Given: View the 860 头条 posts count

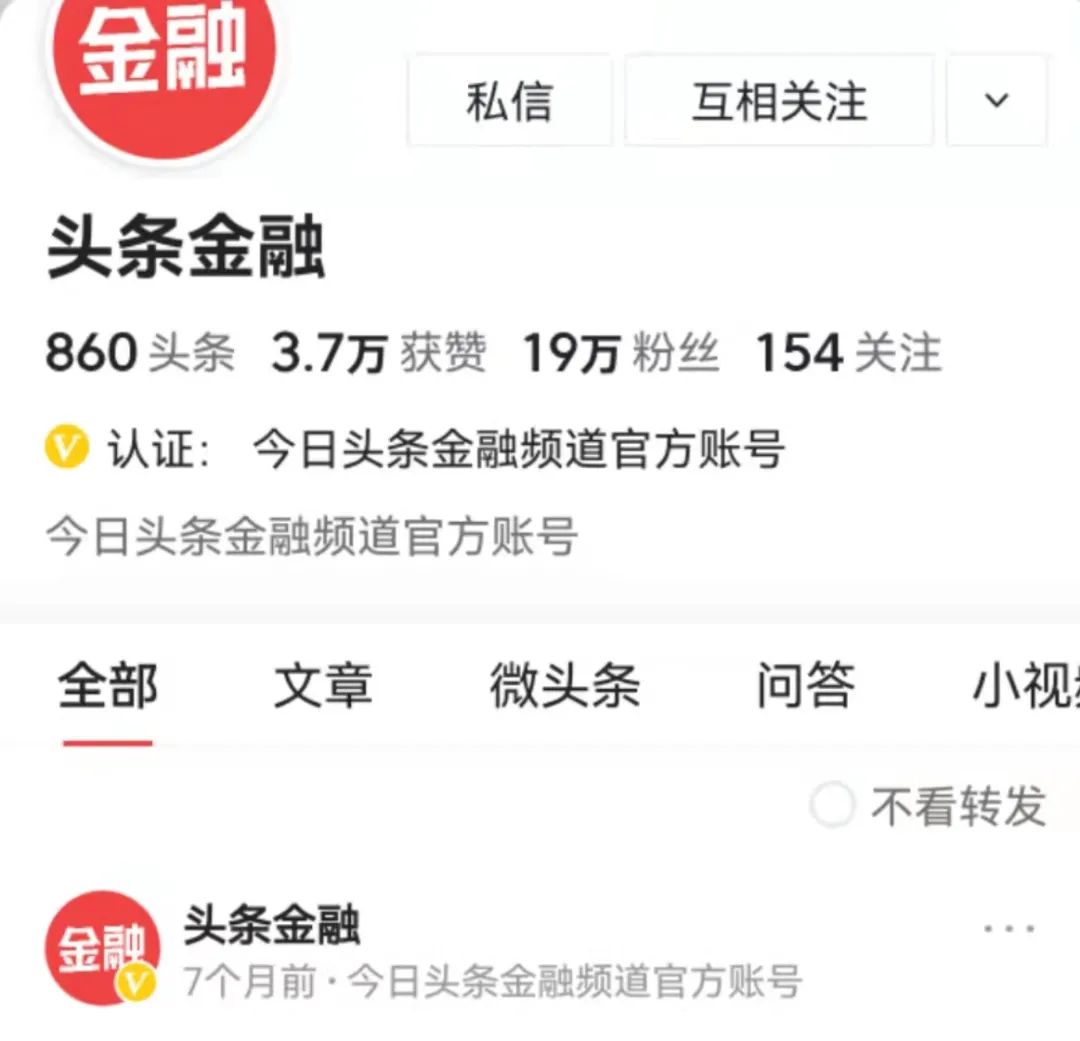Looking at the screenshot, I should click(x=140, y=353).
